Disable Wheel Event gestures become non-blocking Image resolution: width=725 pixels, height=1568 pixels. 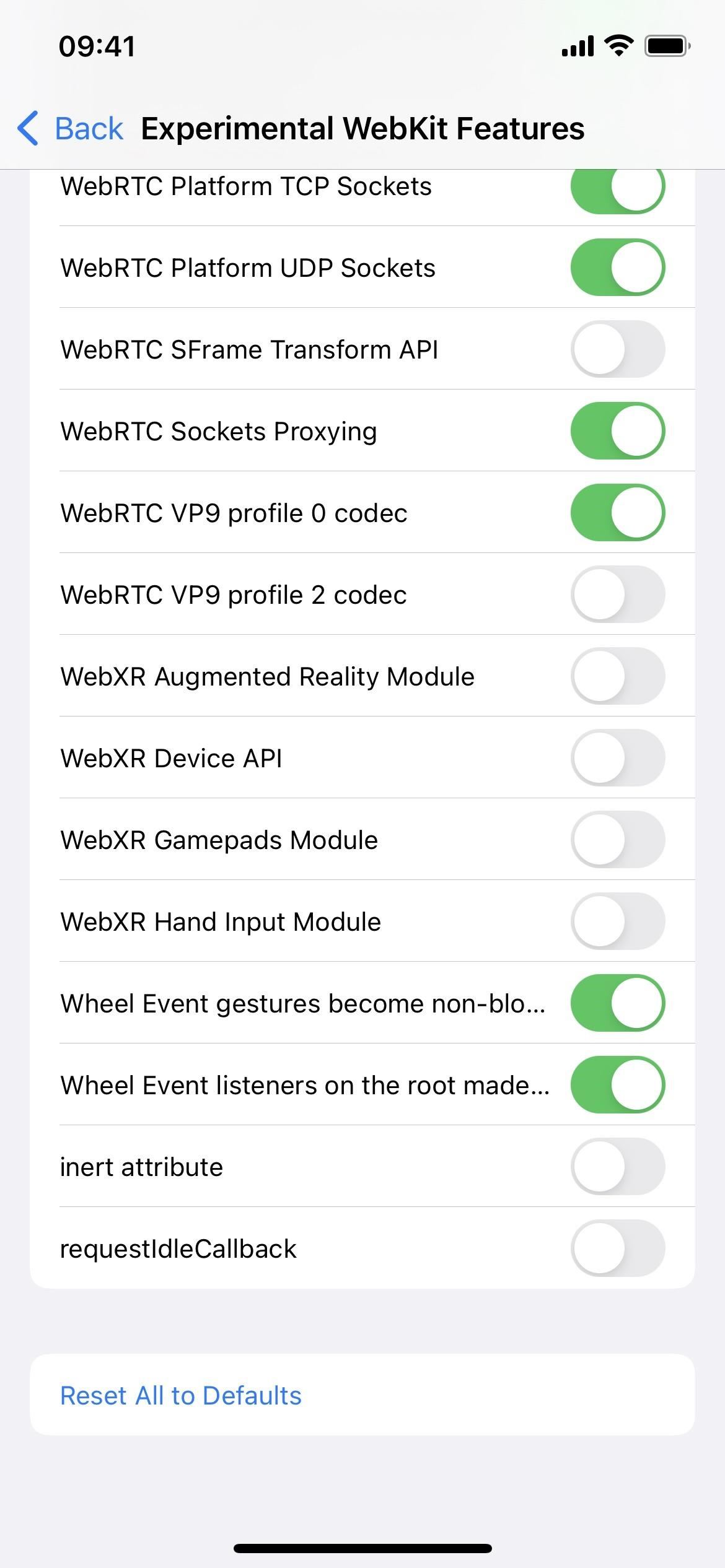coord(619,1003)
